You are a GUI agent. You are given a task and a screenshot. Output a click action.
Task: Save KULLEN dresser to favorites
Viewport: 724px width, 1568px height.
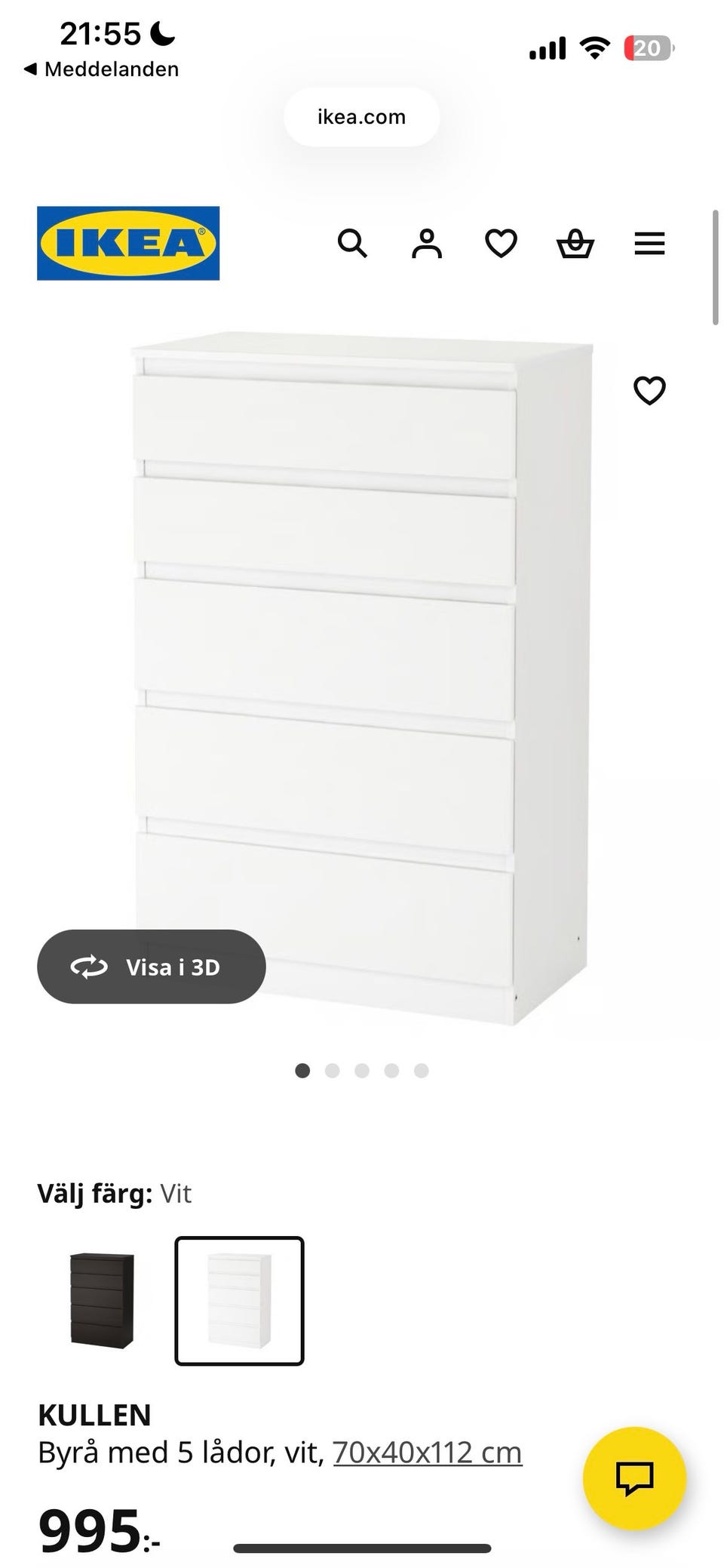(x=649, y=390)
